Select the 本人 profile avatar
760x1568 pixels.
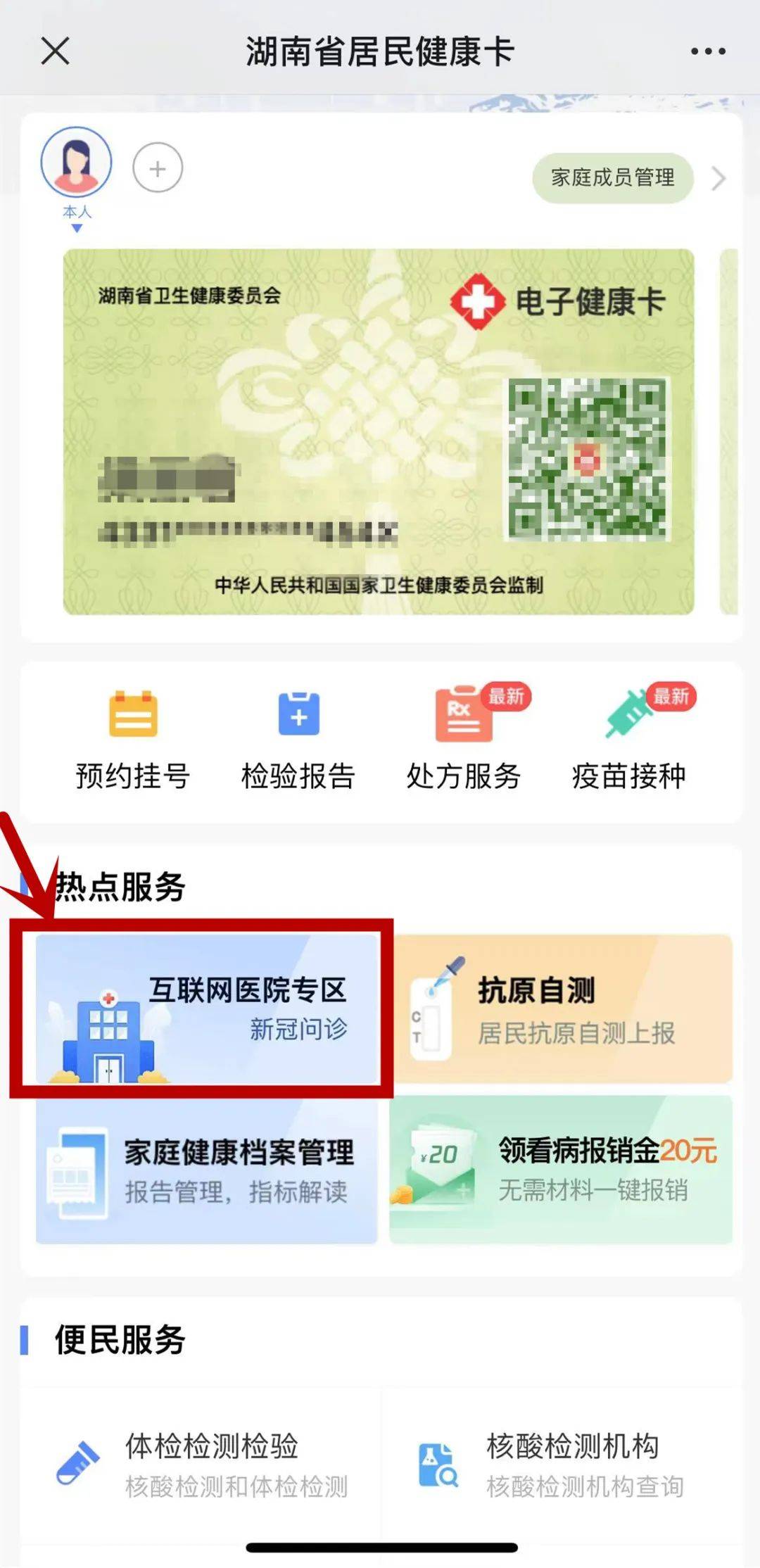tap(76, 163)
